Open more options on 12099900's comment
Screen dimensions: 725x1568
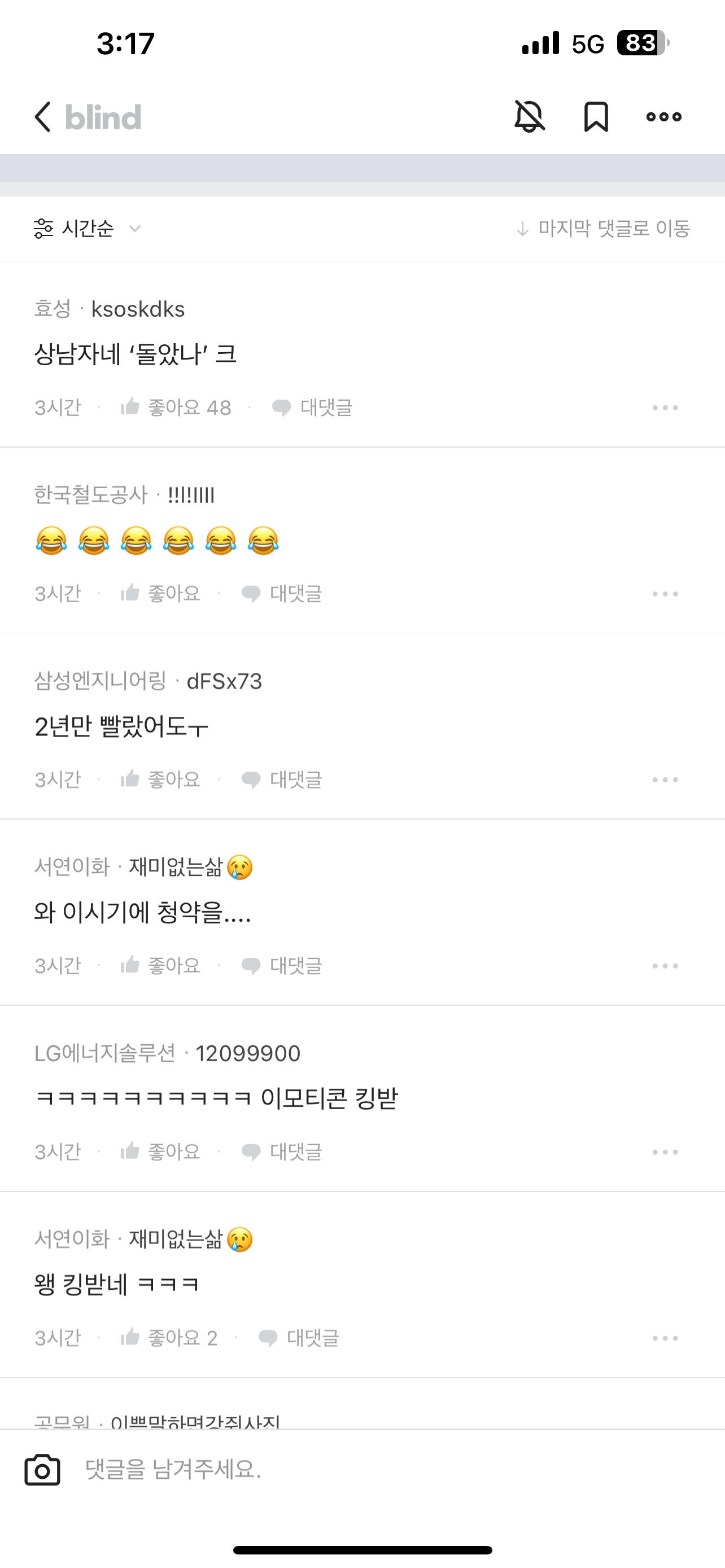tap(665, 1151)
